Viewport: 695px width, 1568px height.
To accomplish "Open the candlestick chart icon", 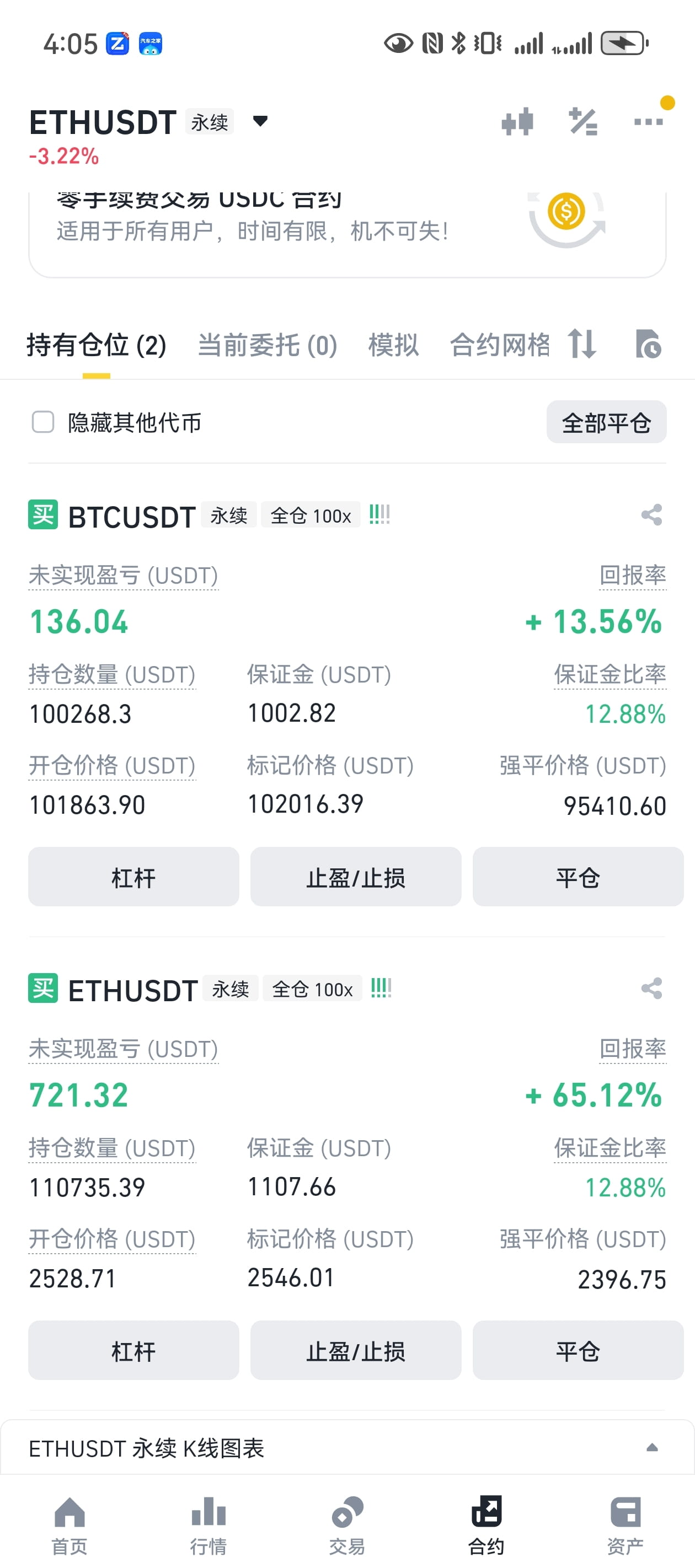I will coord(517,121).
